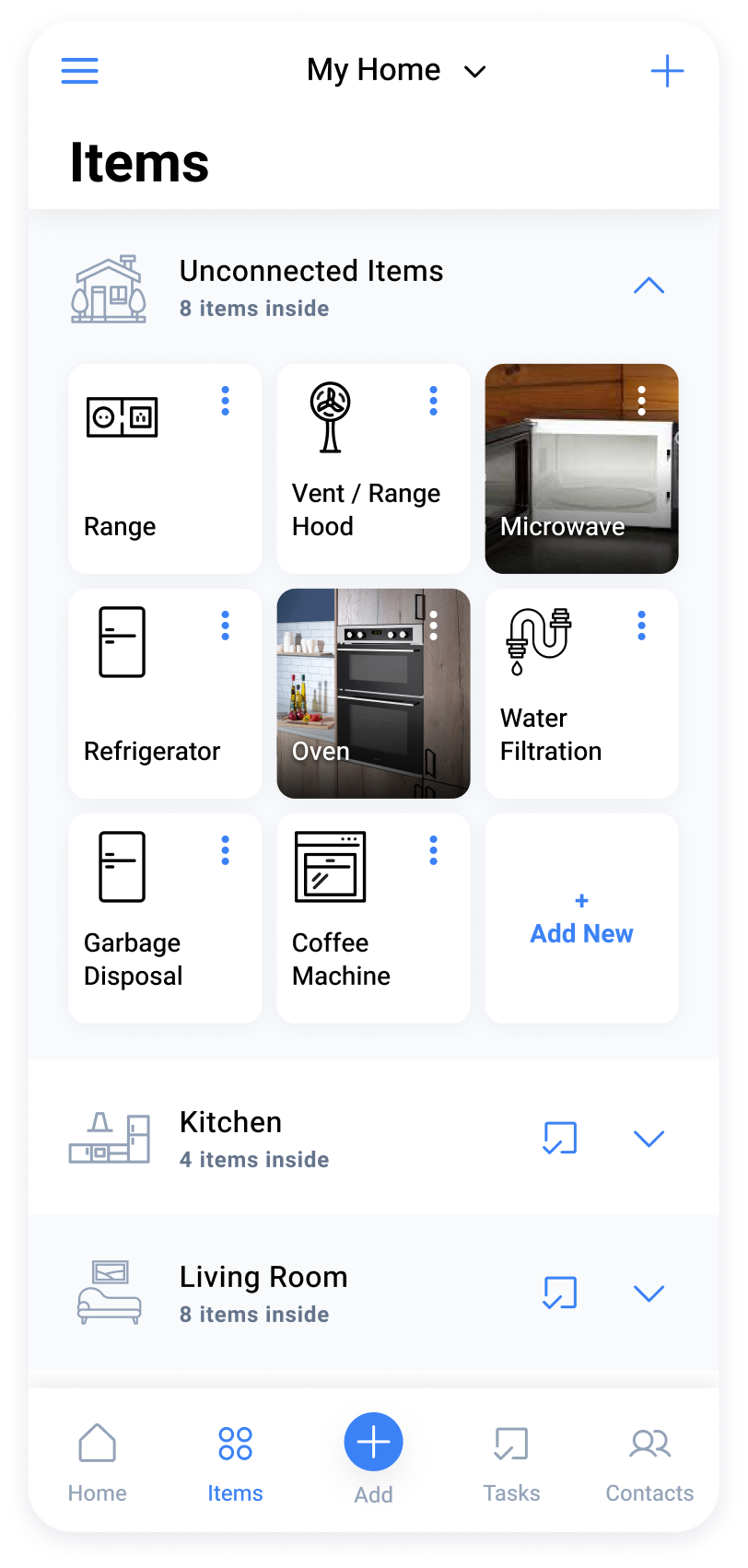
Task: Open options for Vent / Range Hood
Action: (x=433, y=401)
